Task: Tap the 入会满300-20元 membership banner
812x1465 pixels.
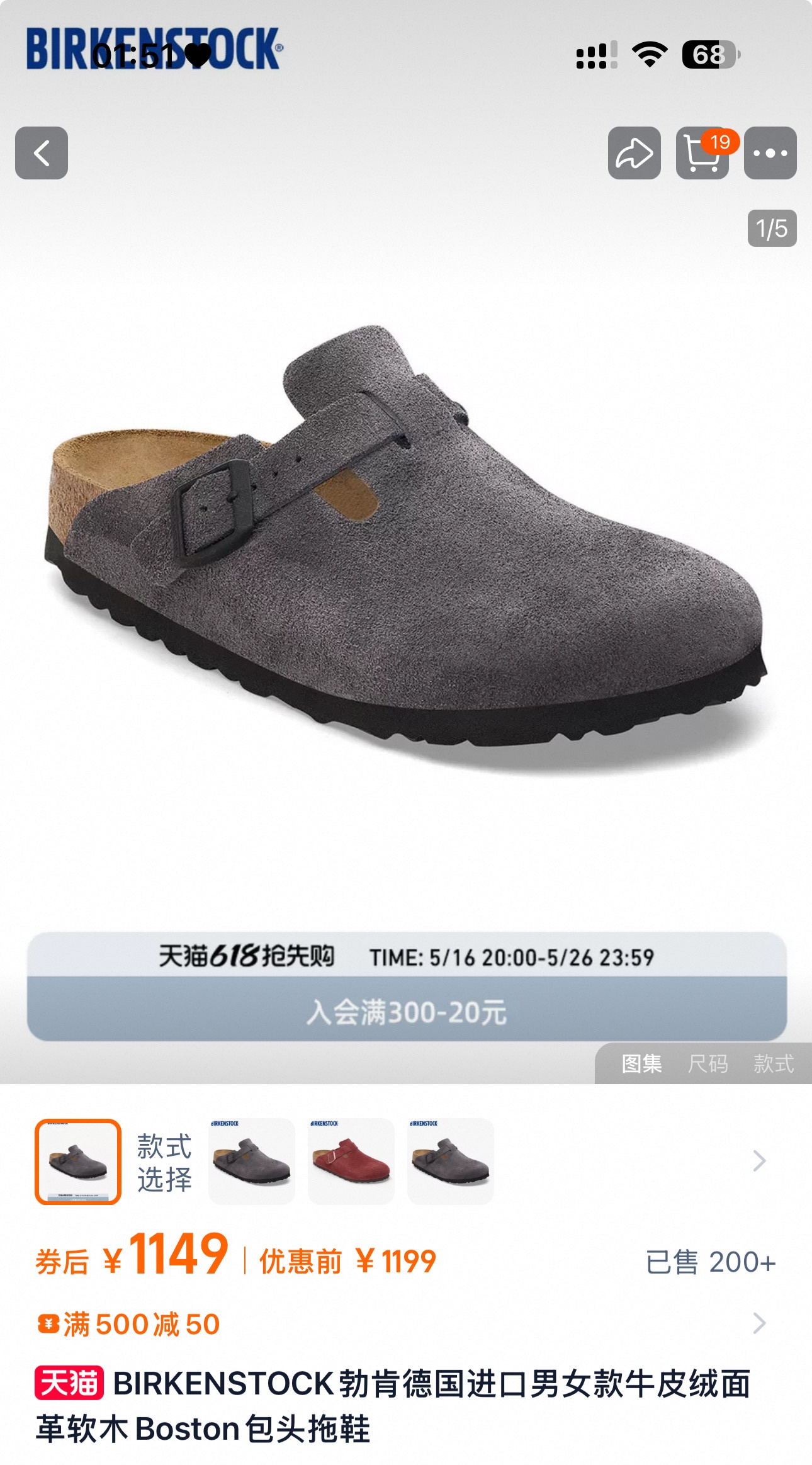Action: 407,1012
